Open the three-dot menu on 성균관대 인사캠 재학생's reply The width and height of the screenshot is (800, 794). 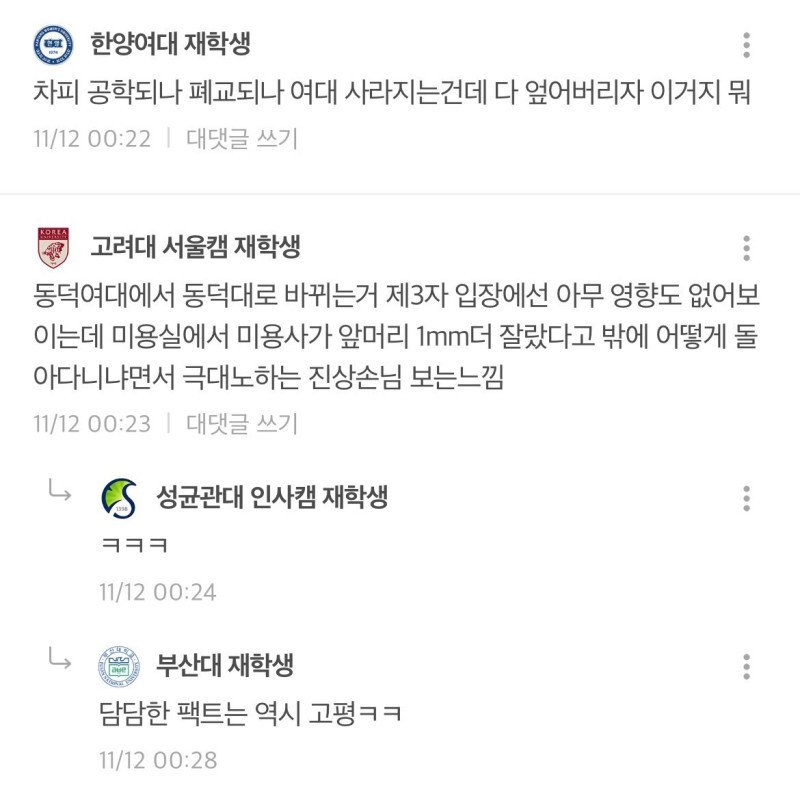point(746,498)
